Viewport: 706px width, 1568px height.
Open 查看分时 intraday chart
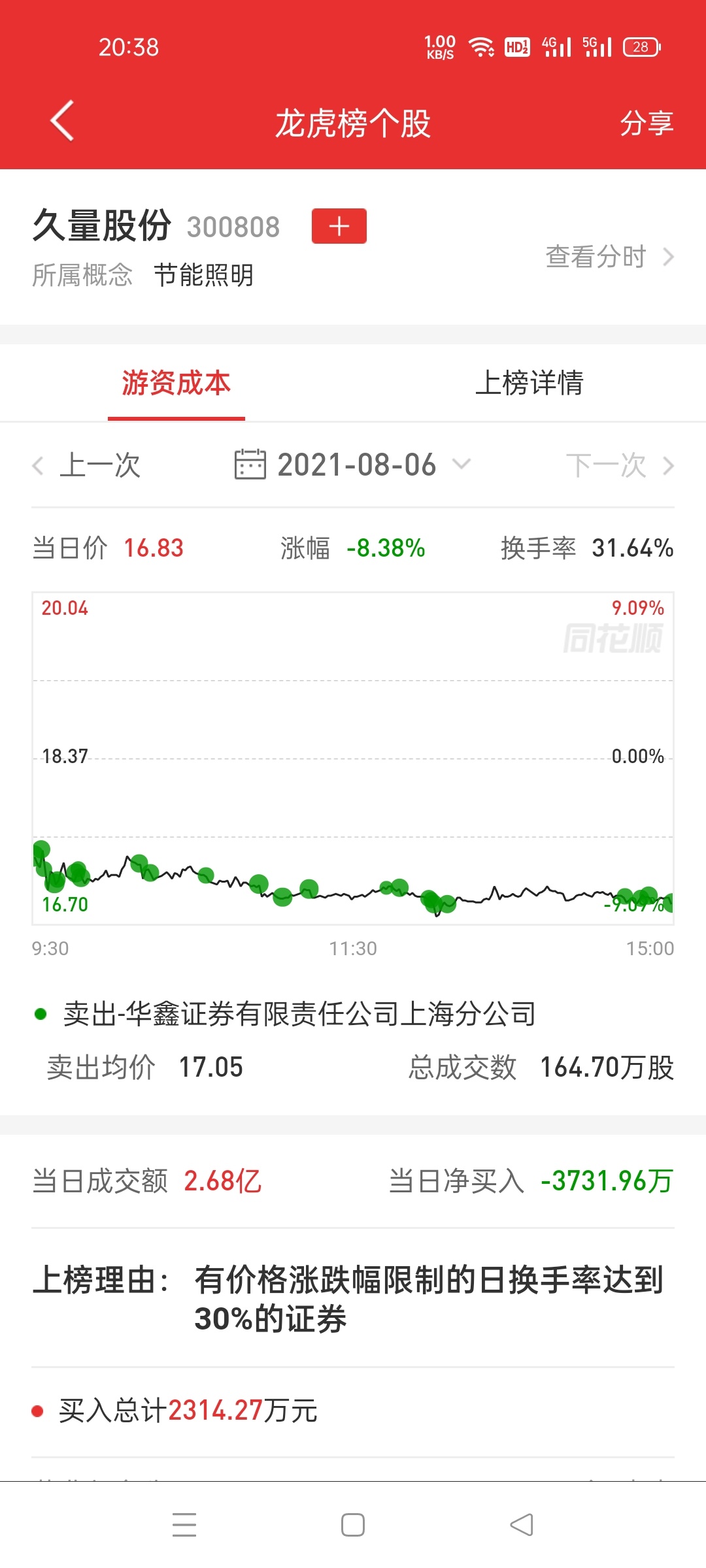(610, 257)
